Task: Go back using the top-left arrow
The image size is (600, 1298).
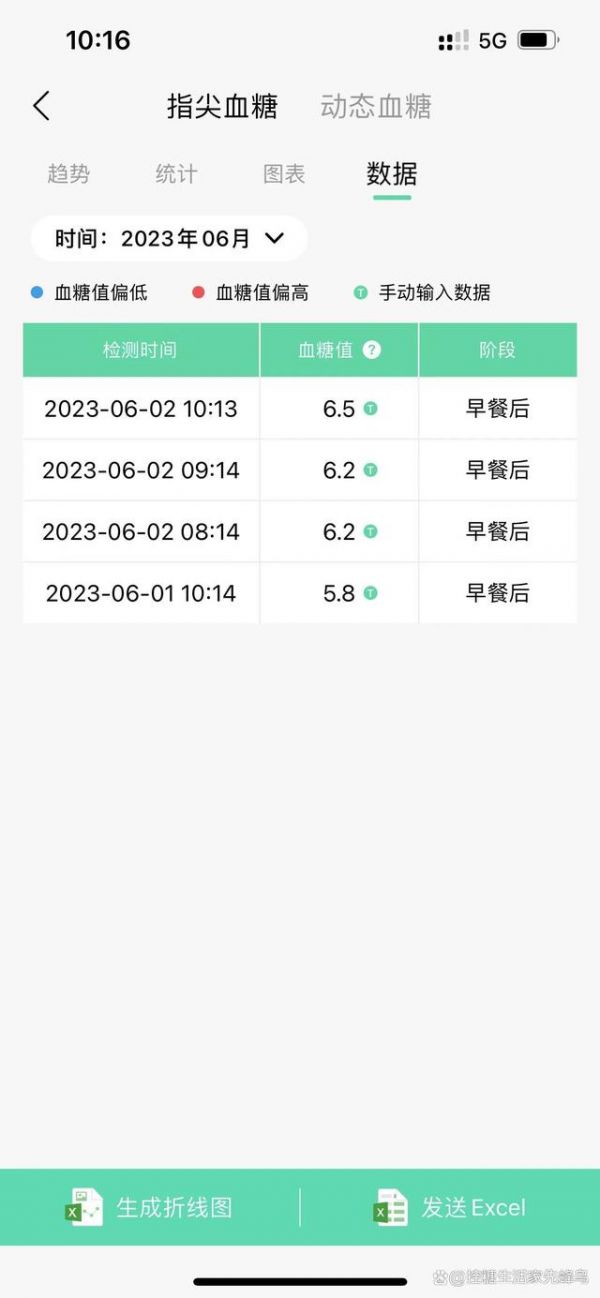Action: click(41, 106)
